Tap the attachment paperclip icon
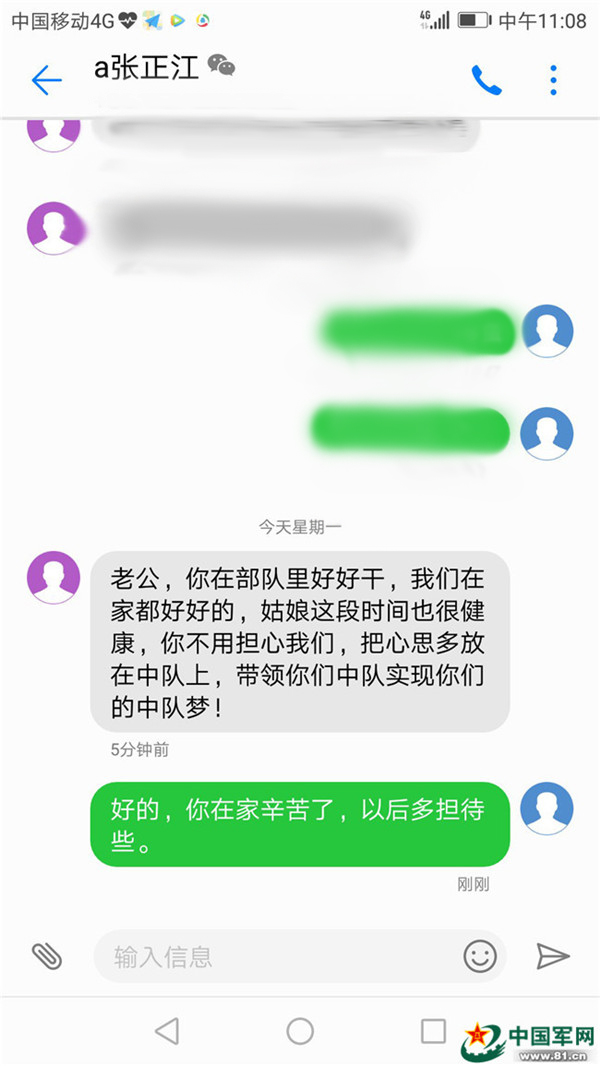 click(x=47, y=956)
